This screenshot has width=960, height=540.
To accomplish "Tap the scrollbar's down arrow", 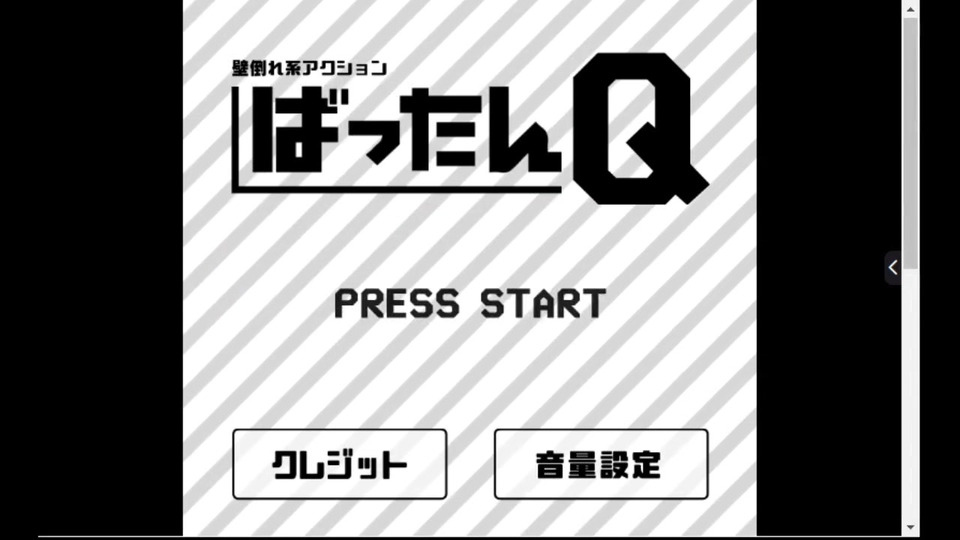I will [x=910, y=526].
